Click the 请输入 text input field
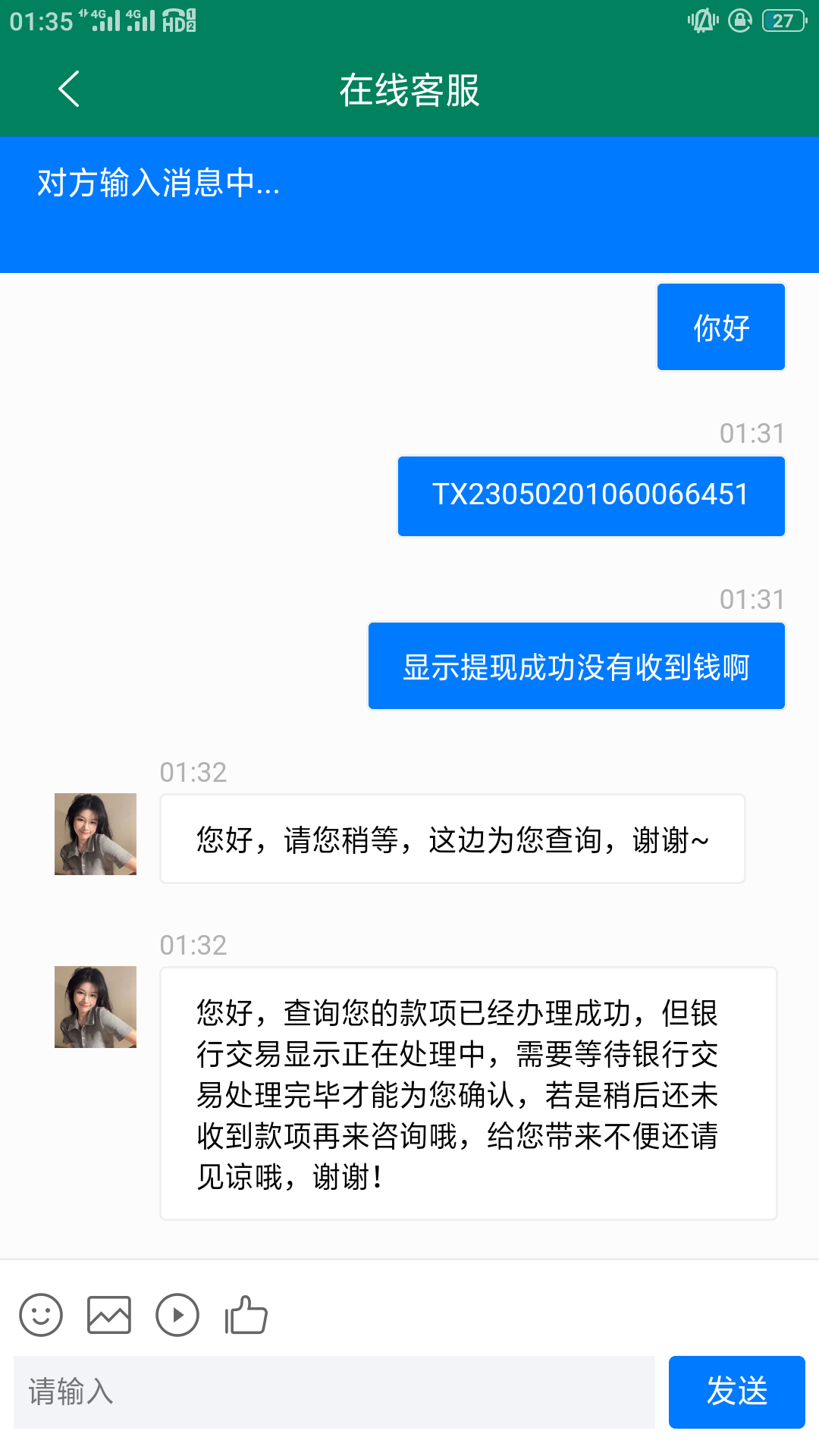 [334, 1392]
